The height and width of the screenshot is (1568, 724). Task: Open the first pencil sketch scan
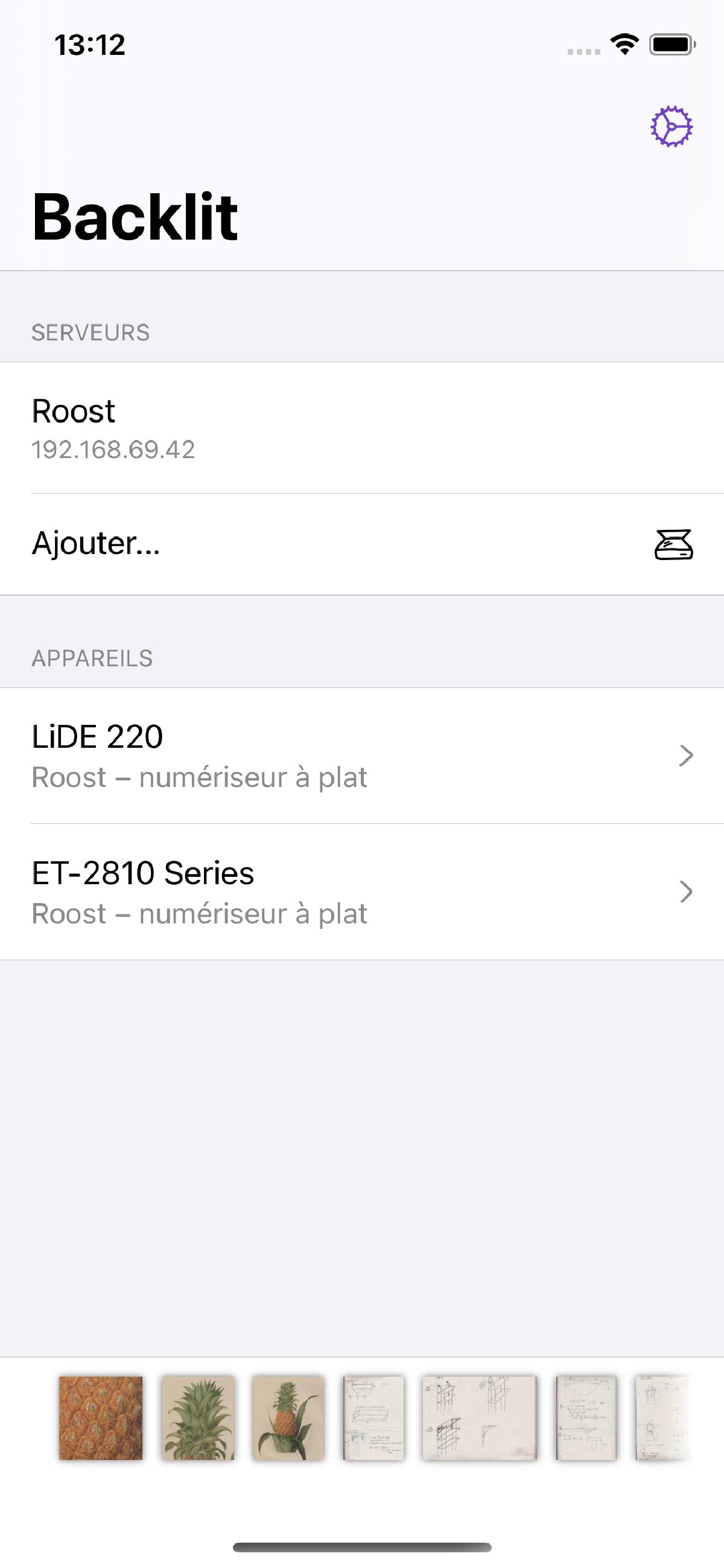point(373,1418)
